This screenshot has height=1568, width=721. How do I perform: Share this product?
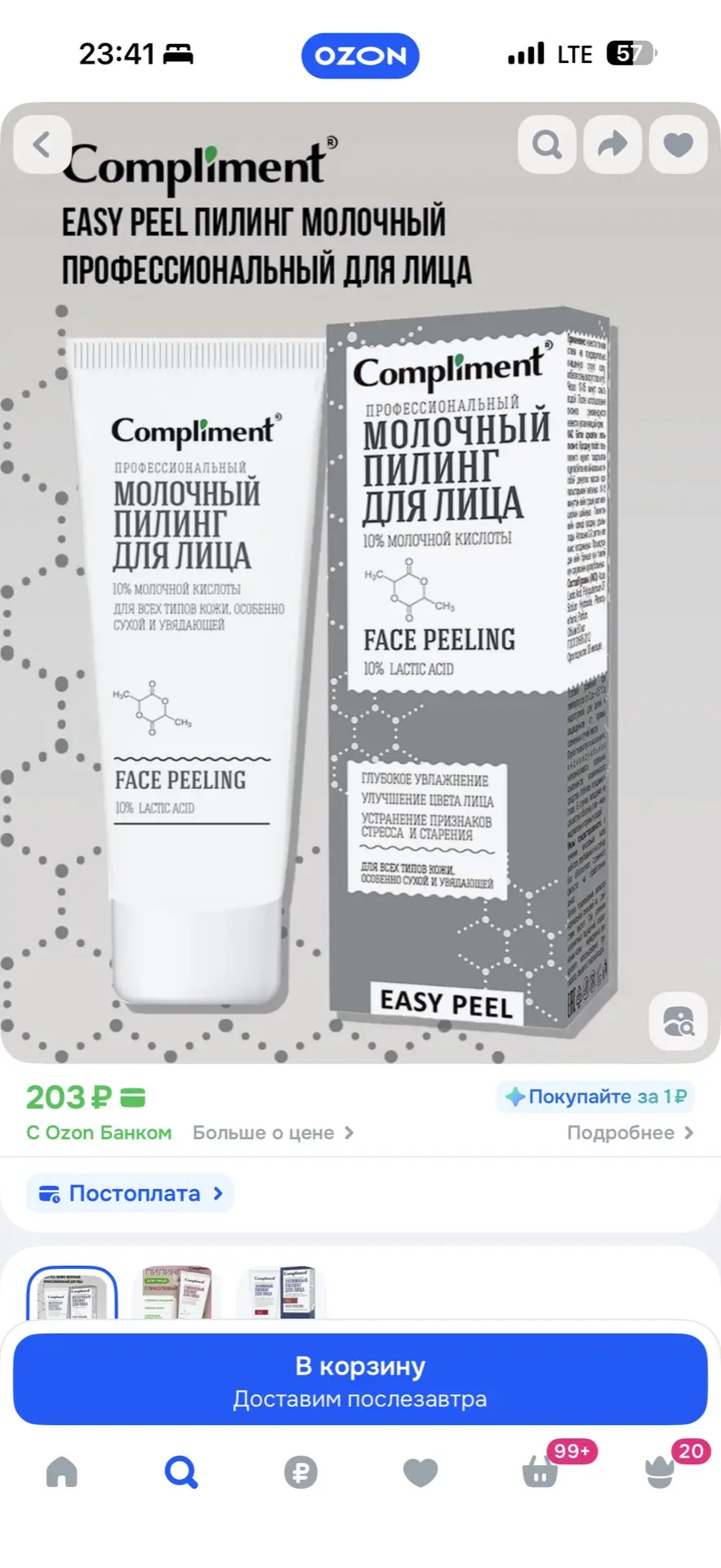pos(612,145)
